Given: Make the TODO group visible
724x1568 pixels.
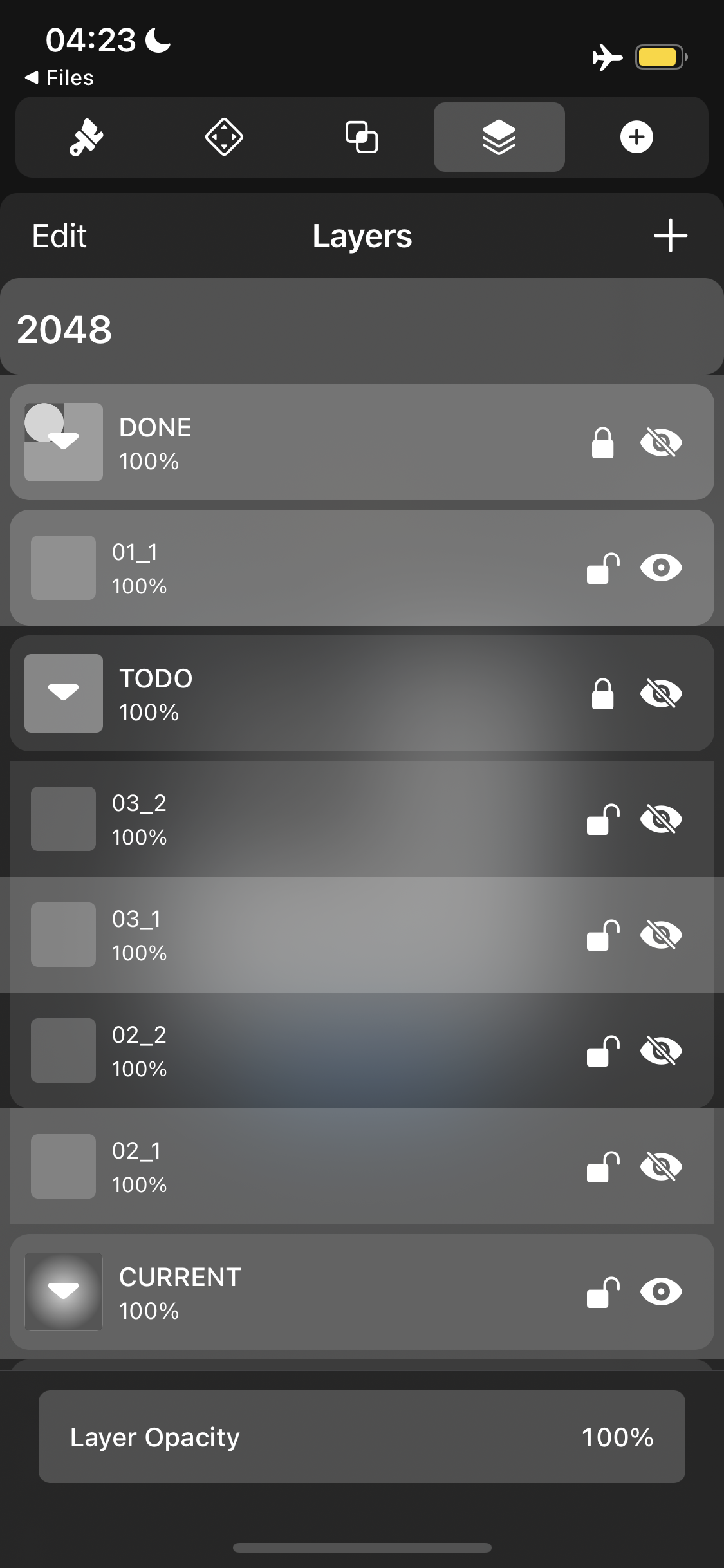Looking at the screenshot, I should pyautogui.click(x=661, y=693).
